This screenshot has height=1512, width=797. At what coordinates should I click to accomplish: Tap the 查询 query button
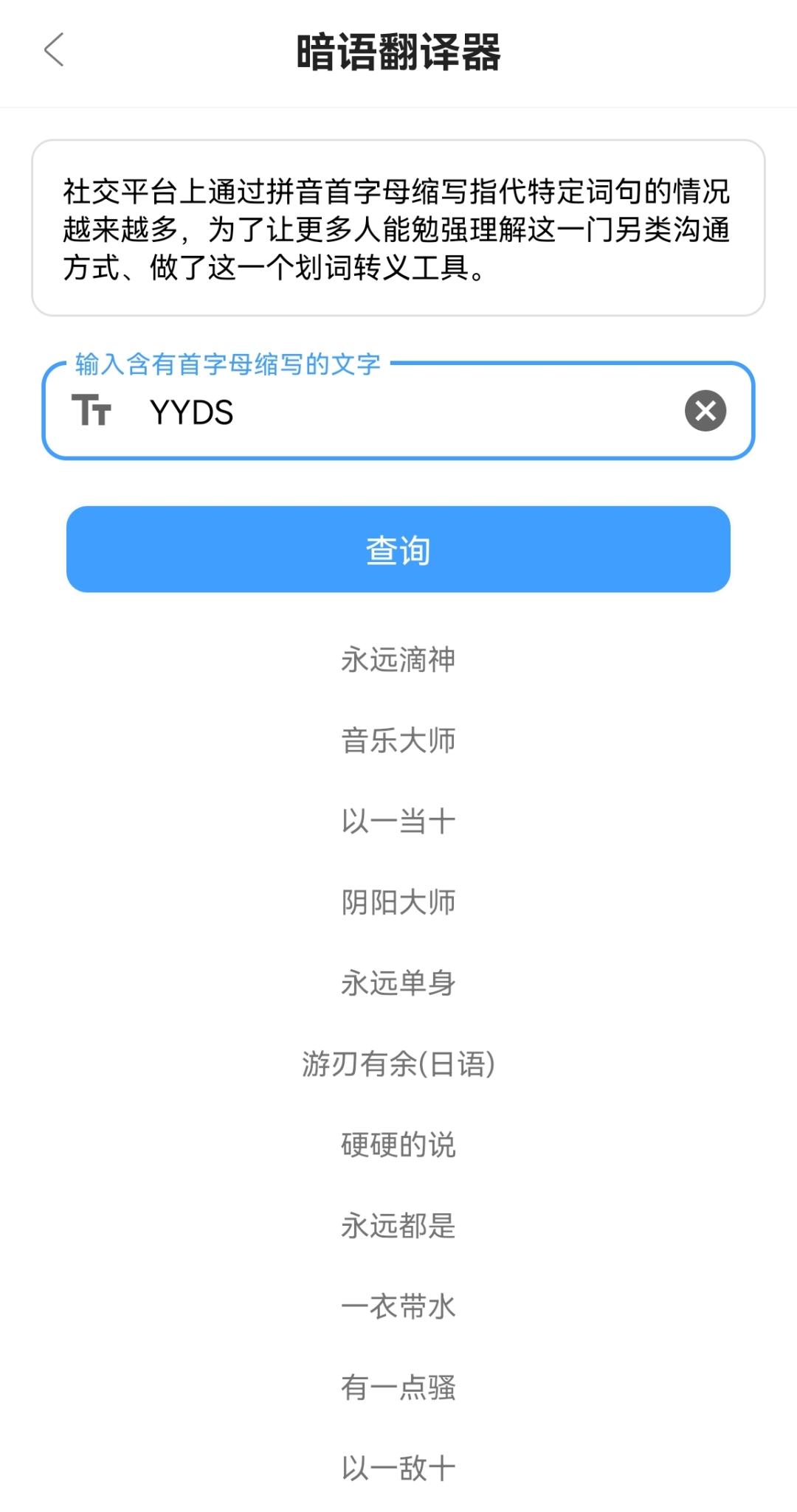pos(398,549)
